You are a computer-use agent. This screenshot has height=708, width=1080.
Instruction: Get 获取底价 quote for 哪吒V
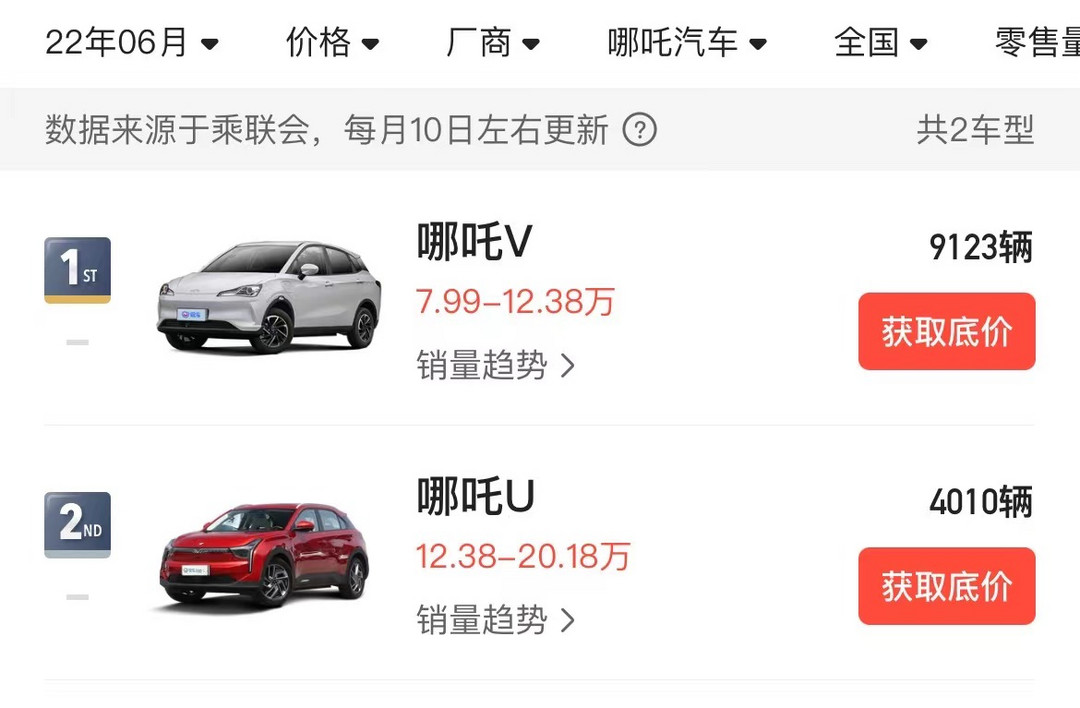pos(946,332)
